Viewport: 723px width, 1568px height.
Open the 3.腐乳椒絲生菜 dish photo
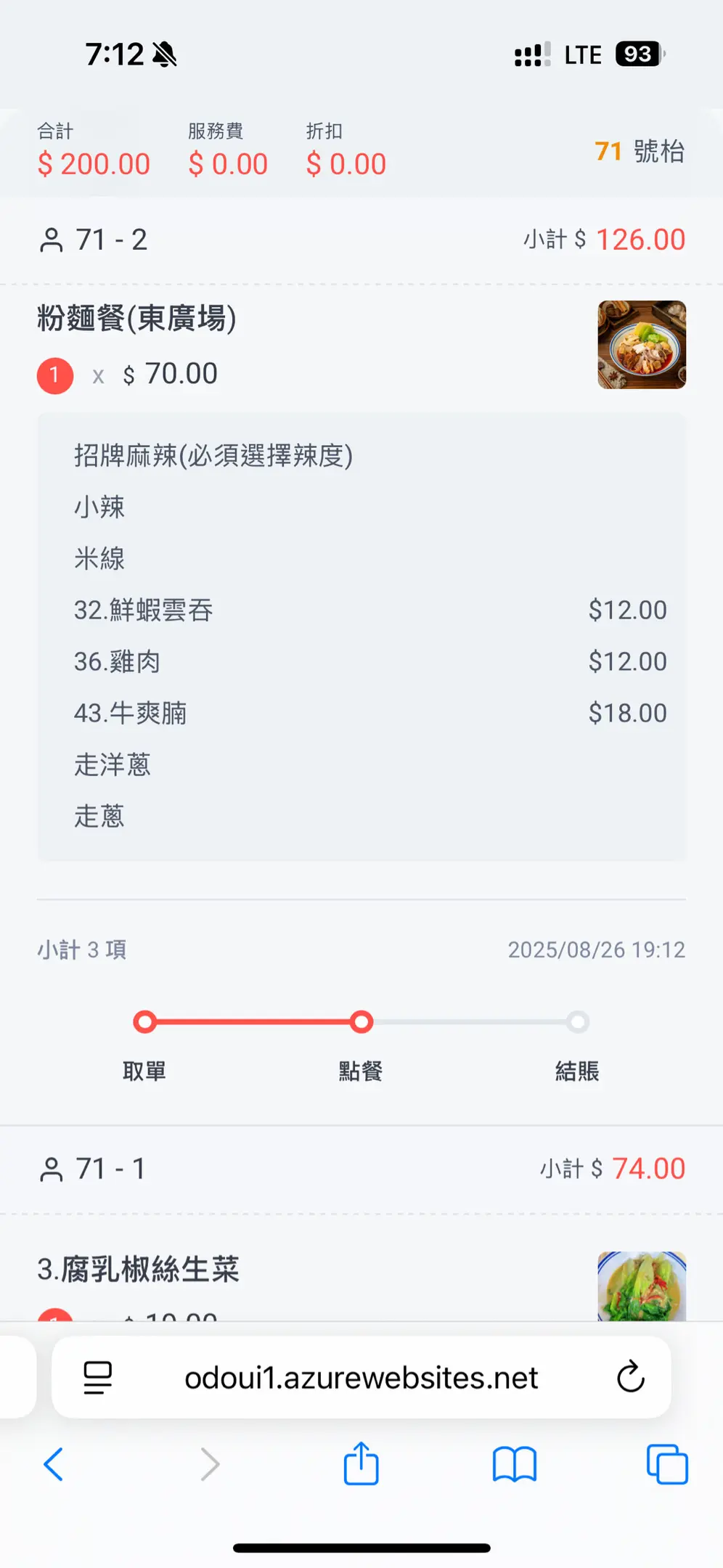[642, 1286]
